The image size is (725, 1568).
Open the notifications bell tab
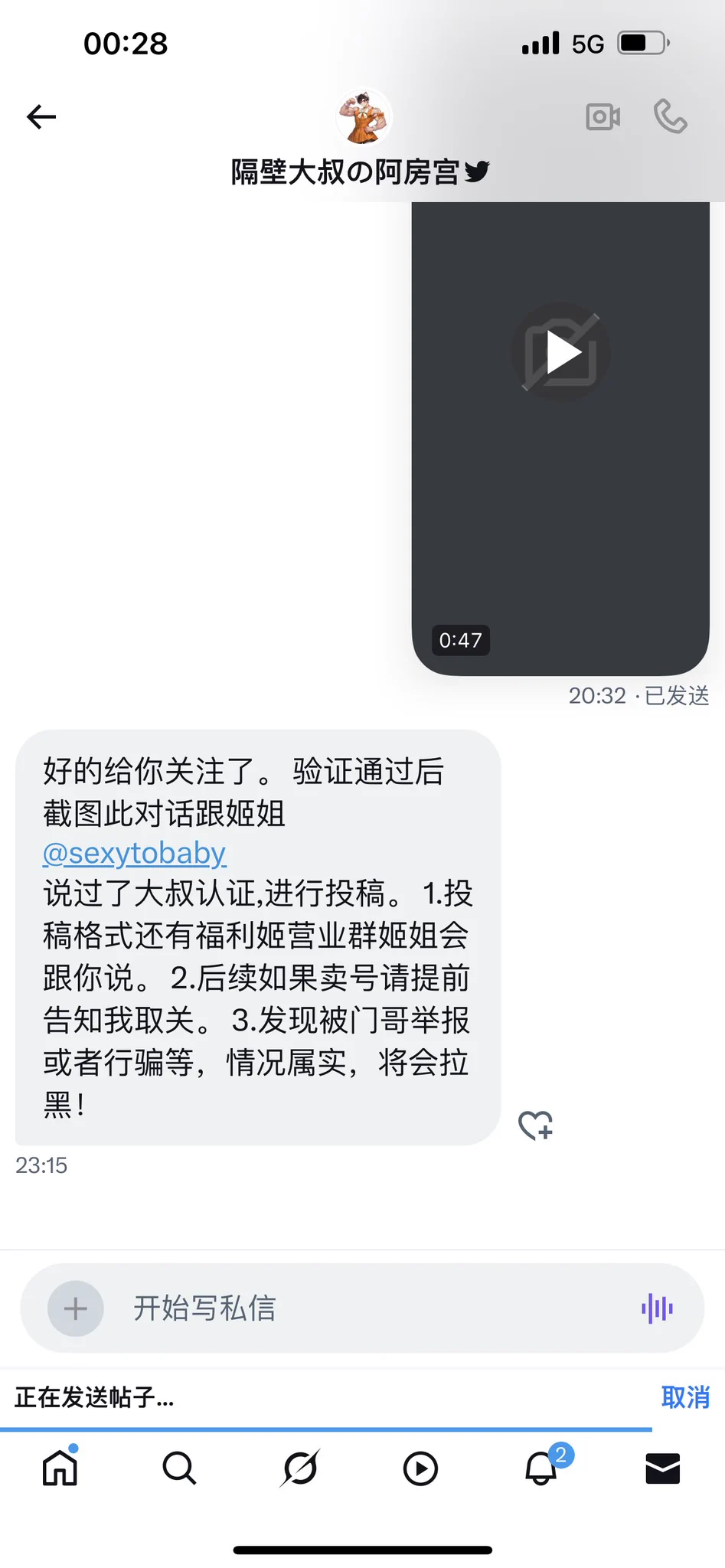point(541,1468)
